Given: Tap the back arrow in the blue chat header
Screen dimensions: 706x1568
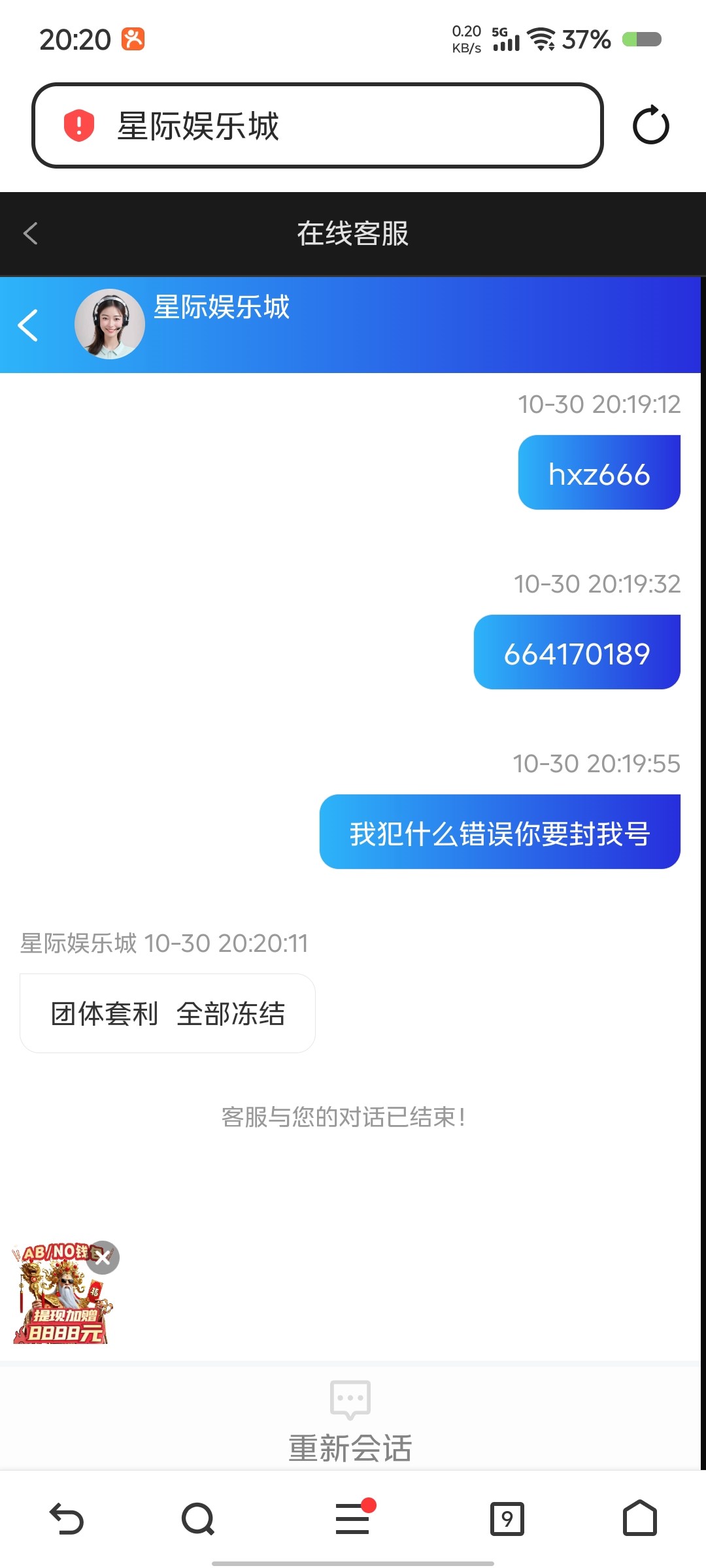Looking at the screenshot, I should (x=28, y=325).
